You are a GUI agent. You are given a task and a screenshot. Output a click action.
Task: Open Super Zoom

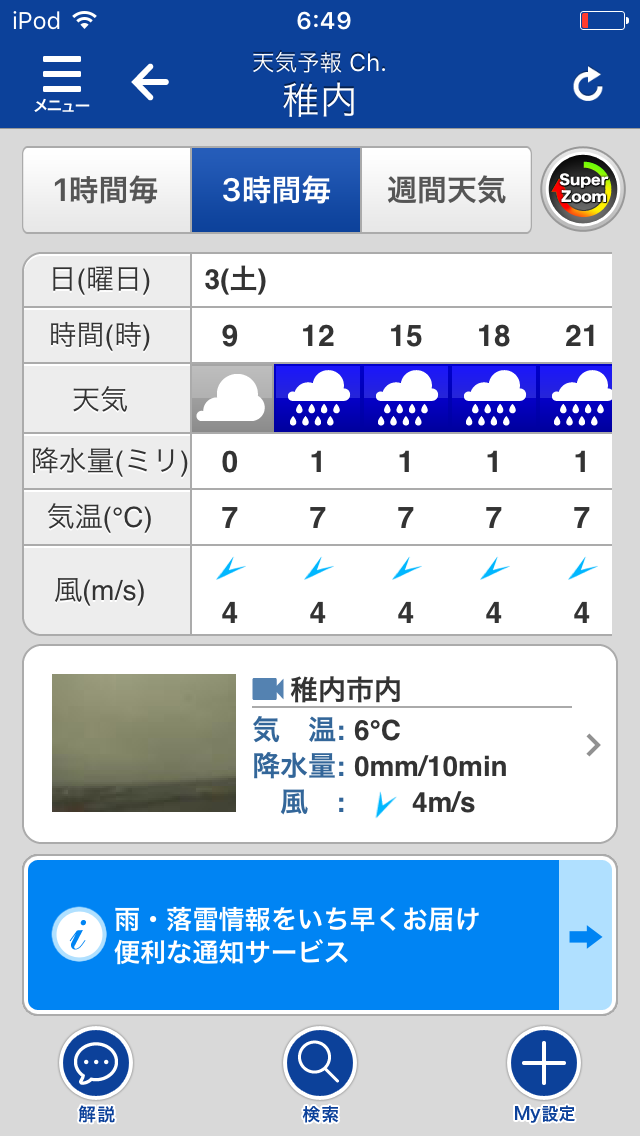pos(582,190)
